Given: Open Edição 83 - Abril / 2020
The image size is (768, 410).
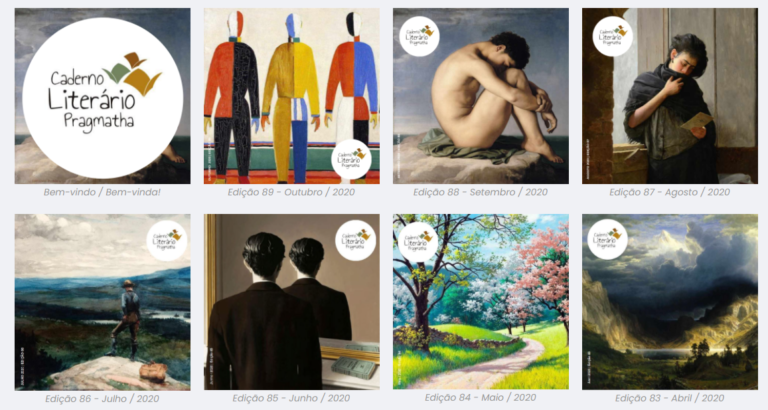Looking at the screenshot, I should tap(670, 301).
